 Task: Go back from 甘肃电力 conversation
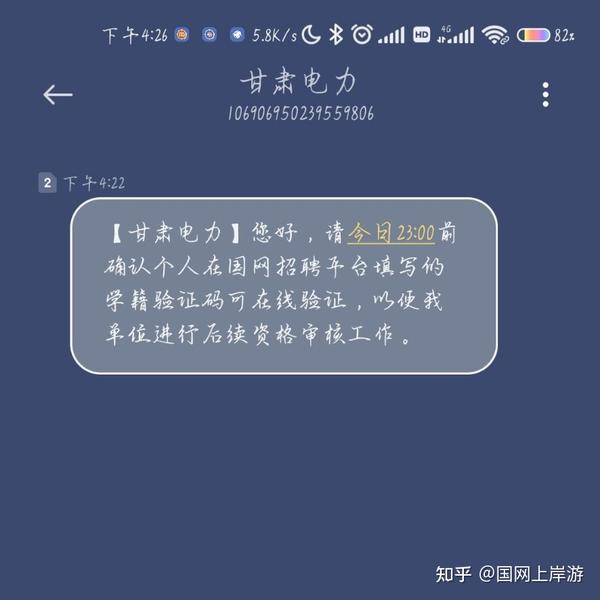pos(58,95)
